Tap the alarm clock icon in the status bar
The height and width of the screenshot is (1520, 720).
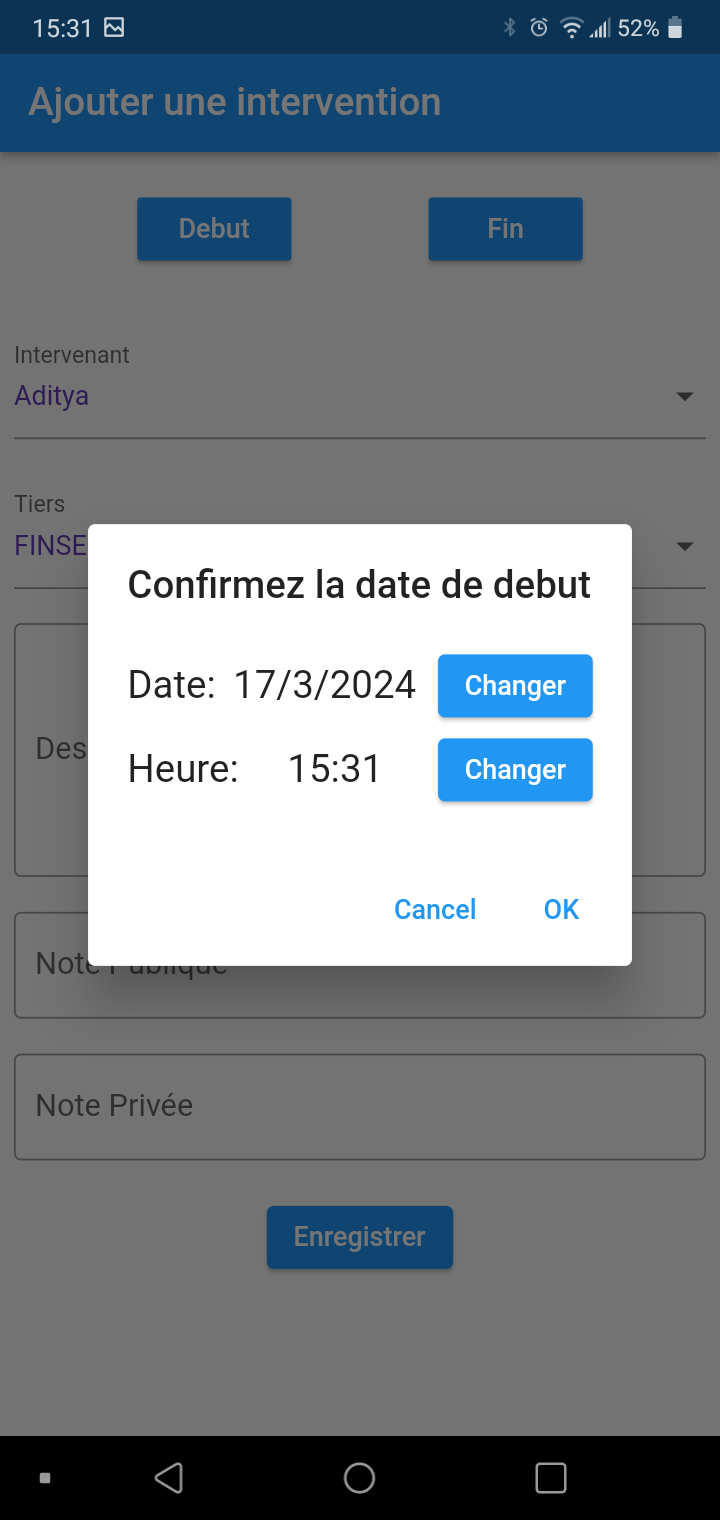(539, 28)
